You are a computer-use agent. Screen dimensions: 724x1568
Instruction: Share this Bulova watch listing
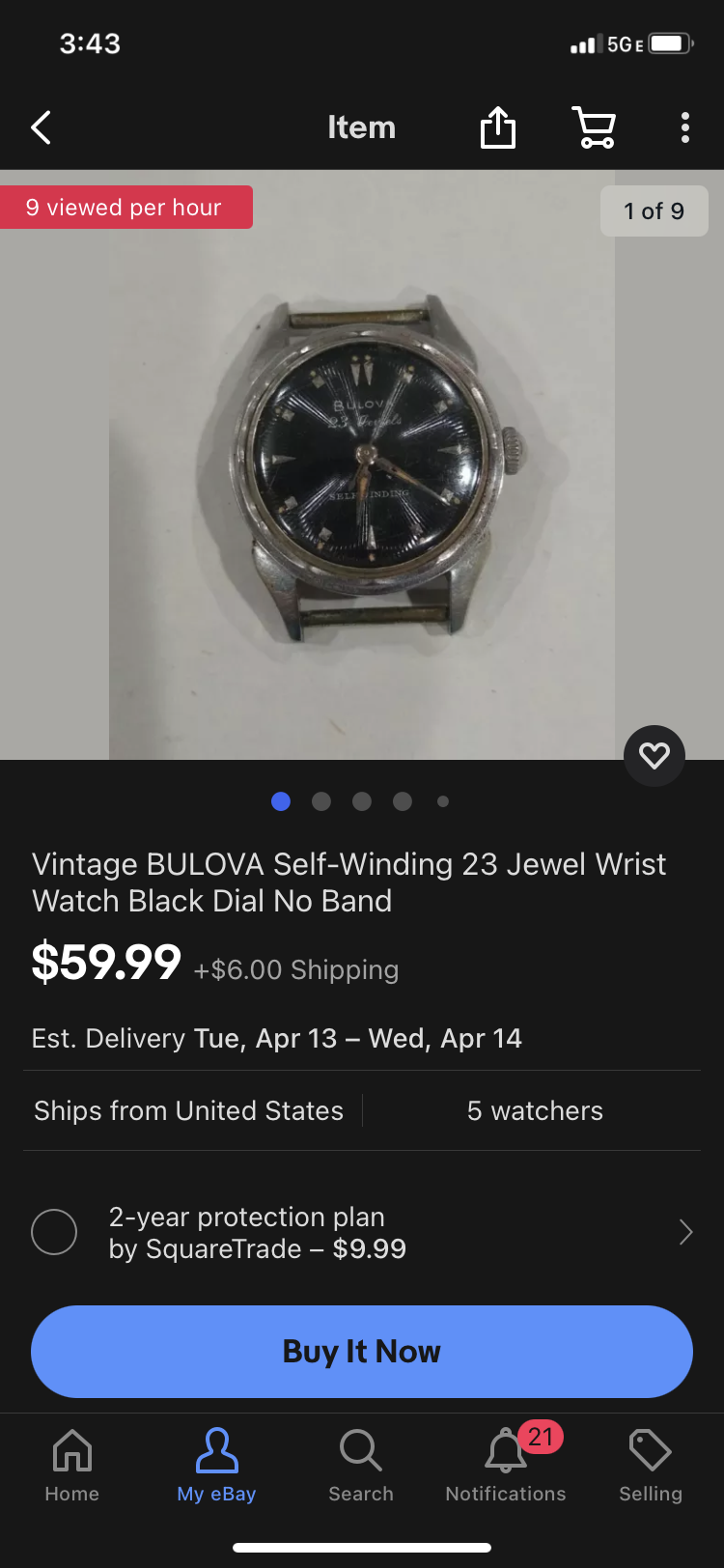498,127
